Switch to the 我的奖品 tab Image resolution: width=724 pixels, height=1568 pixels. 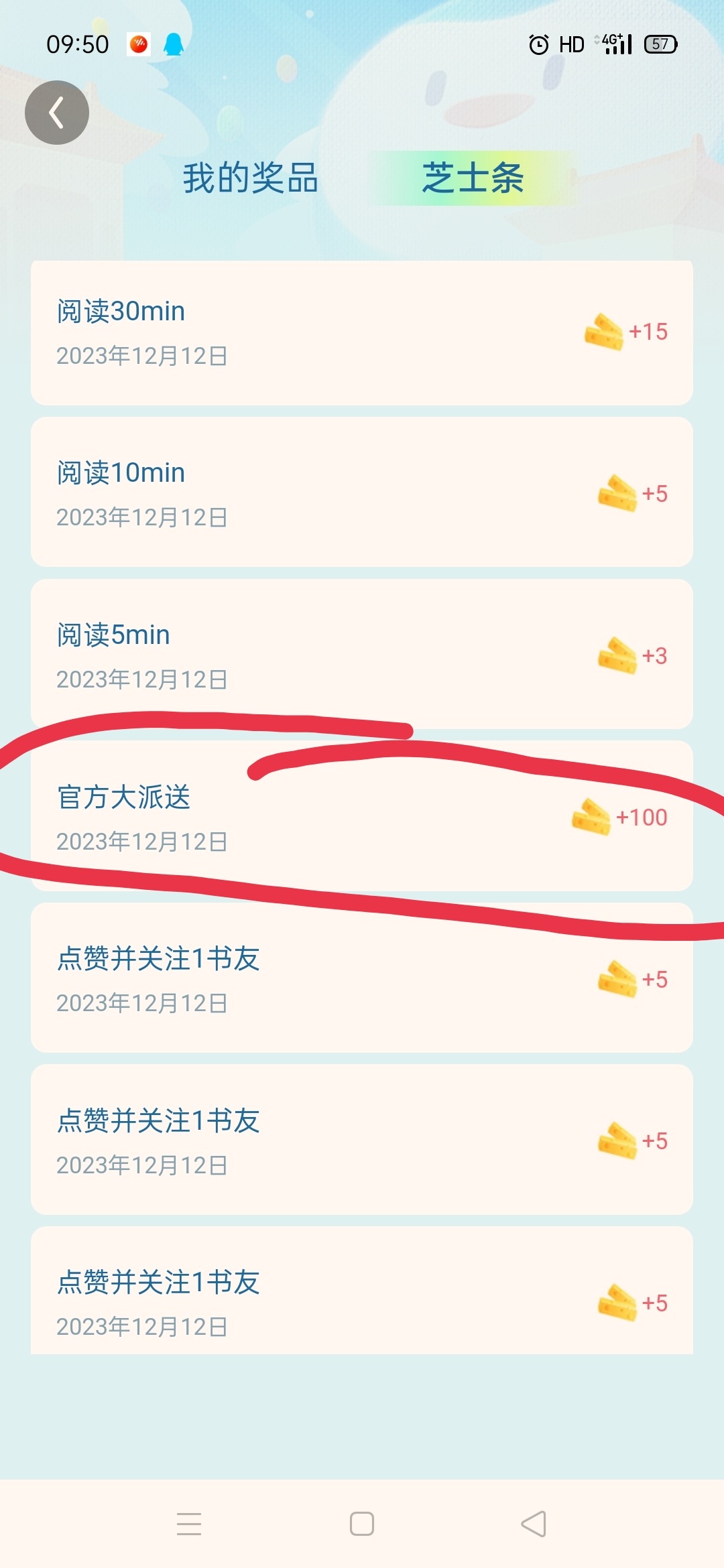pyautogui.click(x=251, y=178)
